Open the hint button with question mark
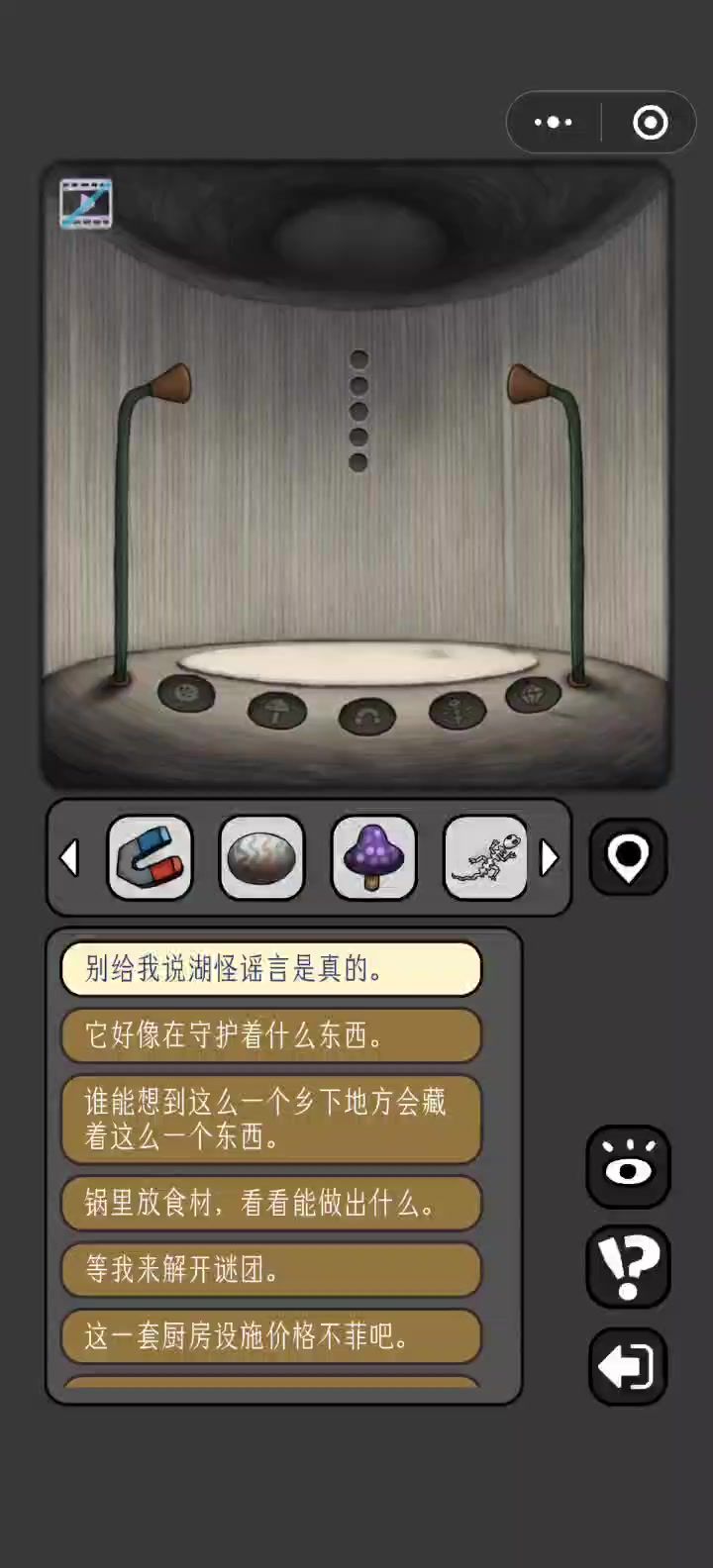The image size is (713, 1568). (x=628, y=1267)
